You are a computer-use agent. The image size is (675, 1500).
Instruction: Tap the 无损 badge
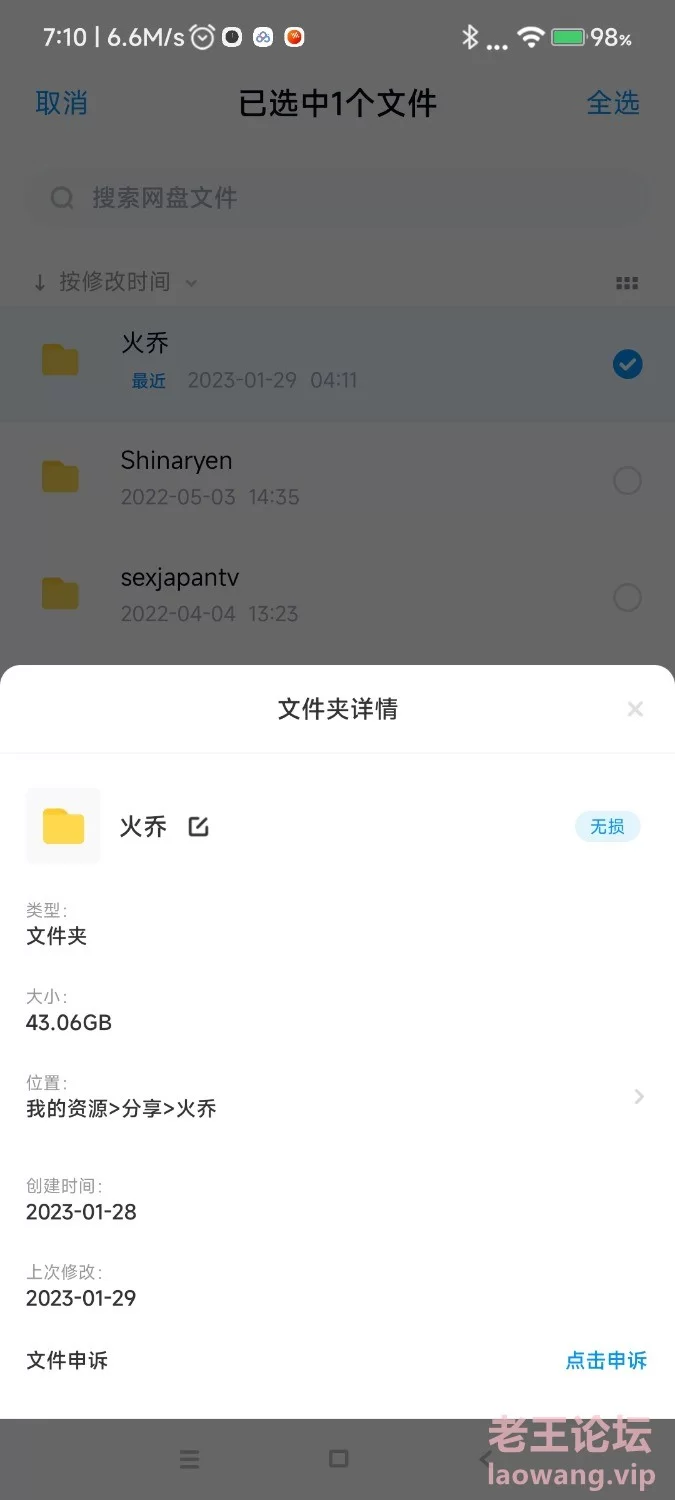[x=607, y=827]
